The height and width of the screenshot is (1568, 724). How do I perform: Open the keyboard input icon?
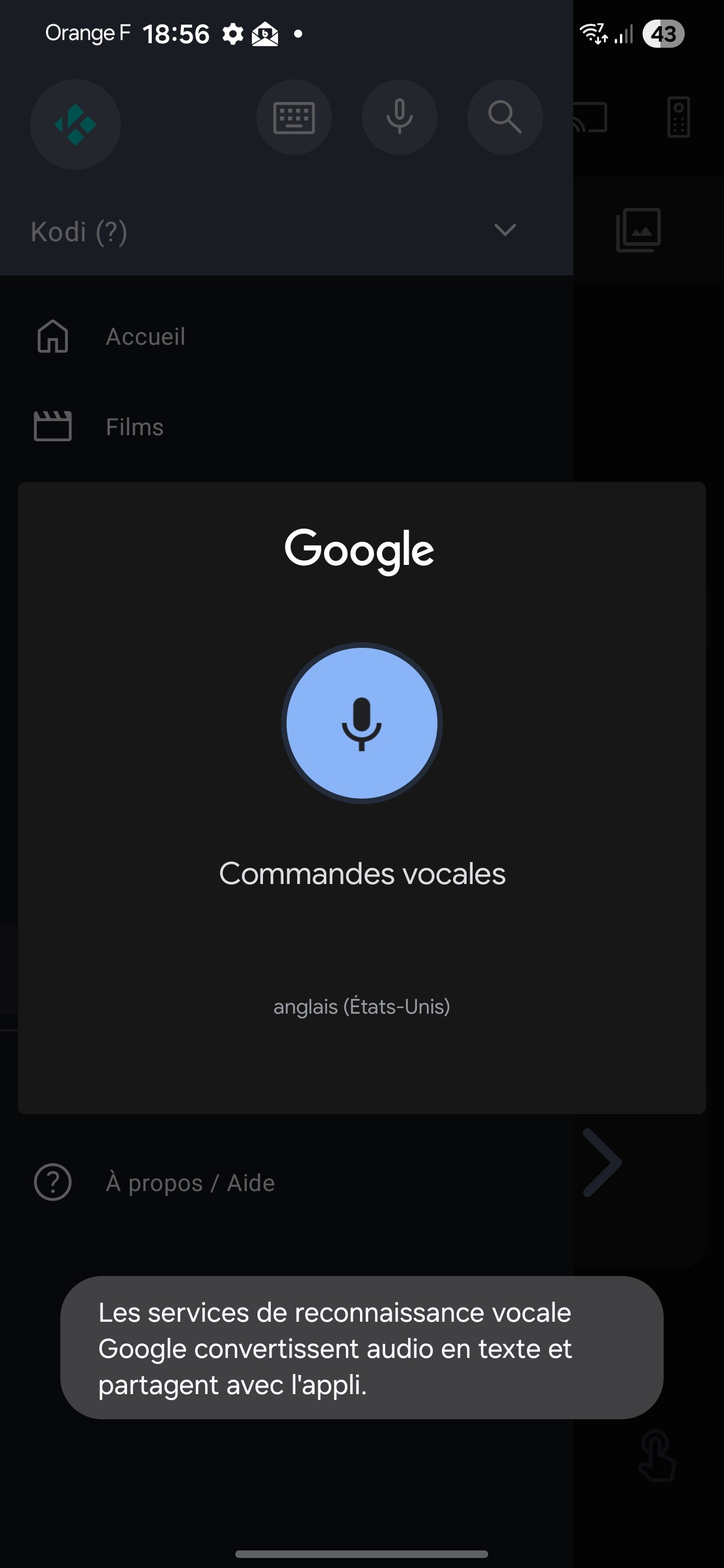point(294,117)
